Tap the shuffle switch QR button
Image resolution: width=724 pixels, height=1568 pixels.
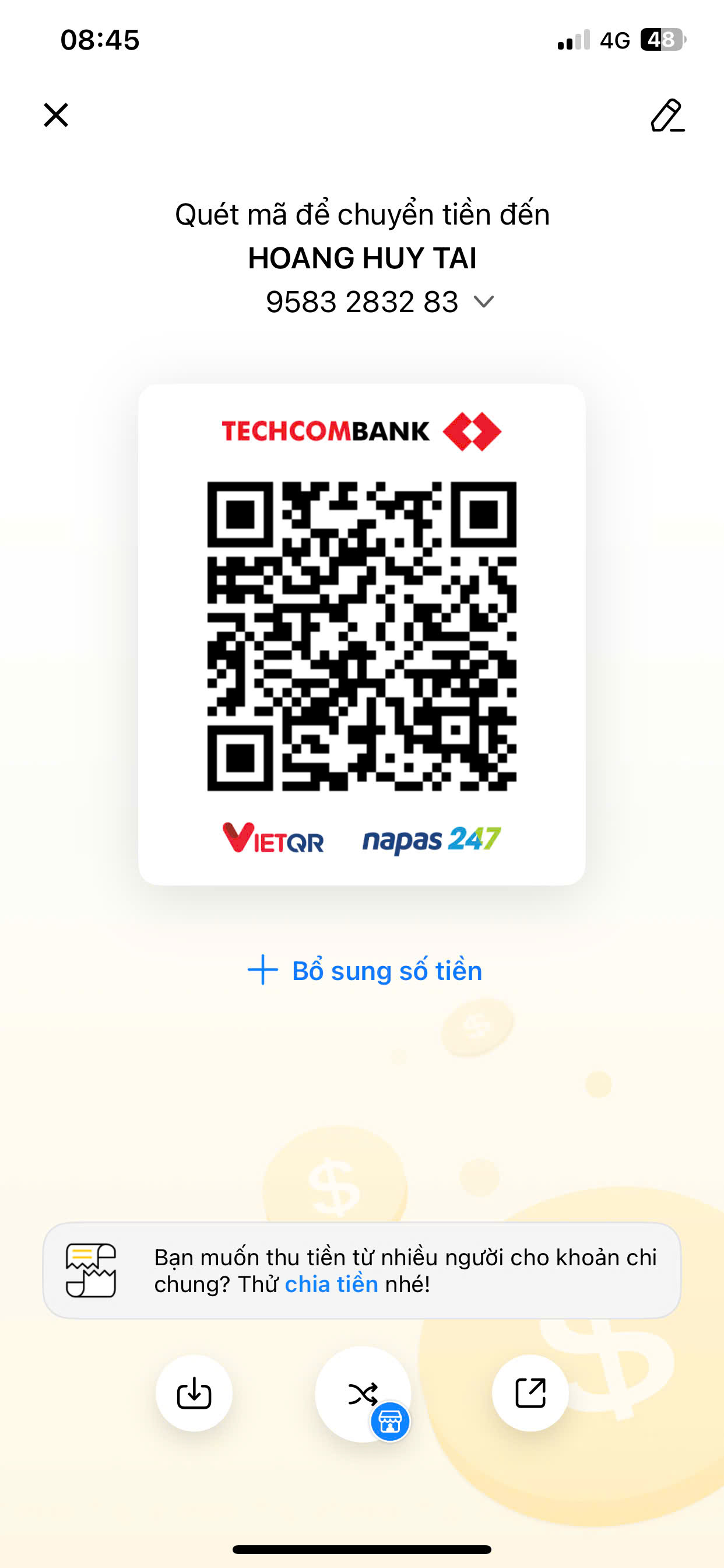coord(363,1394)
